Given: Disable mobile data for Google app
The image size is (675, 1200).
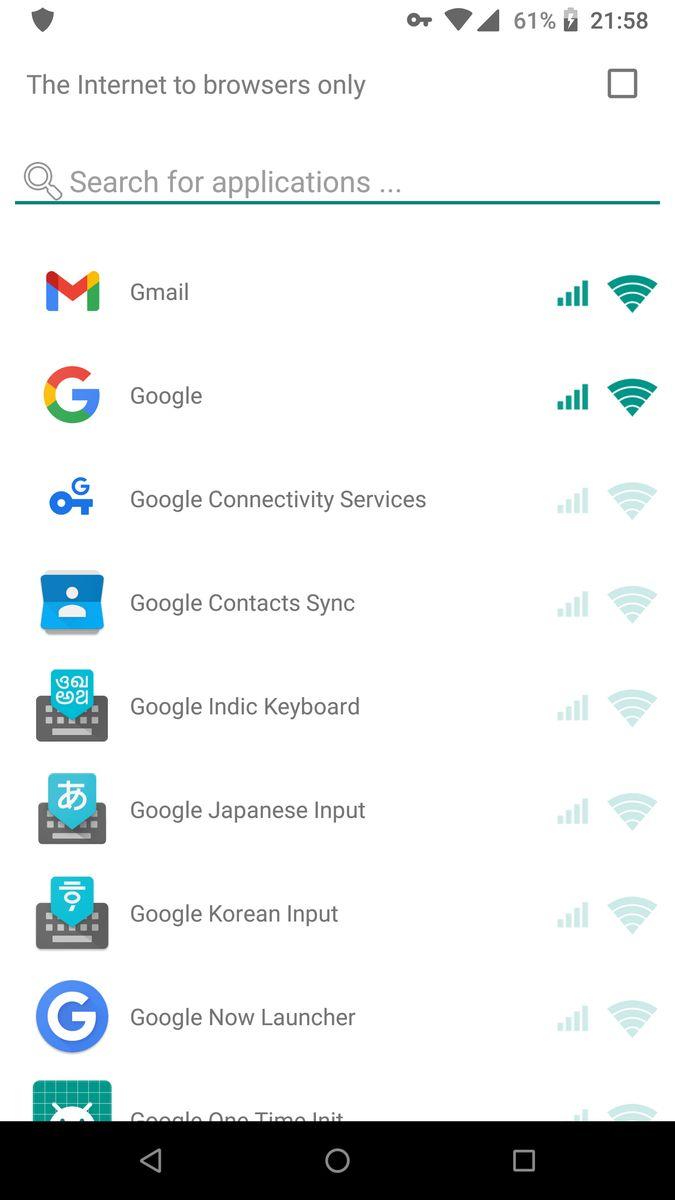Looking at the screenshot, I should 573,397.
